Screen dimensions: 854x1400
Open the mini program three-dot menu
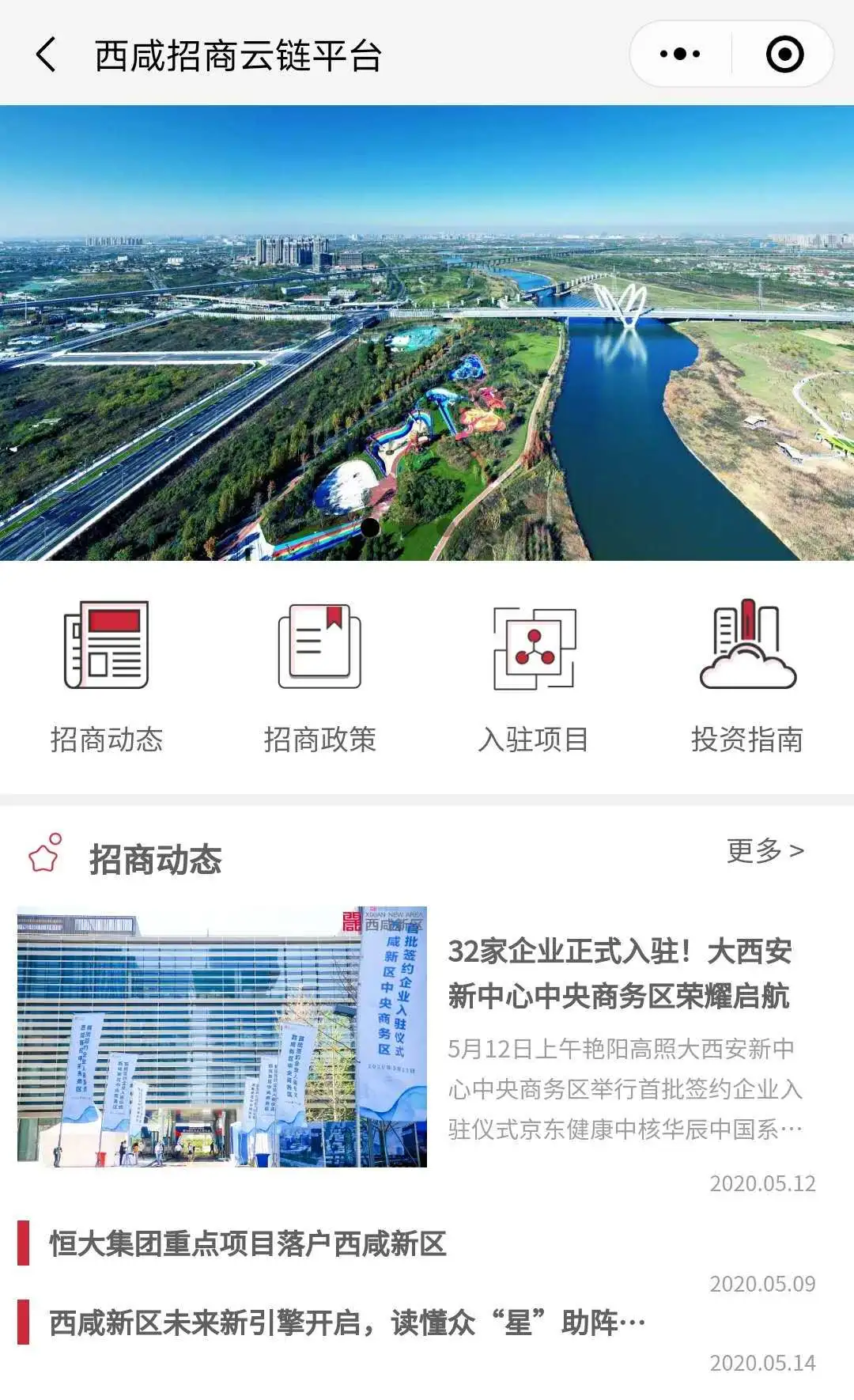coord(680,55)
